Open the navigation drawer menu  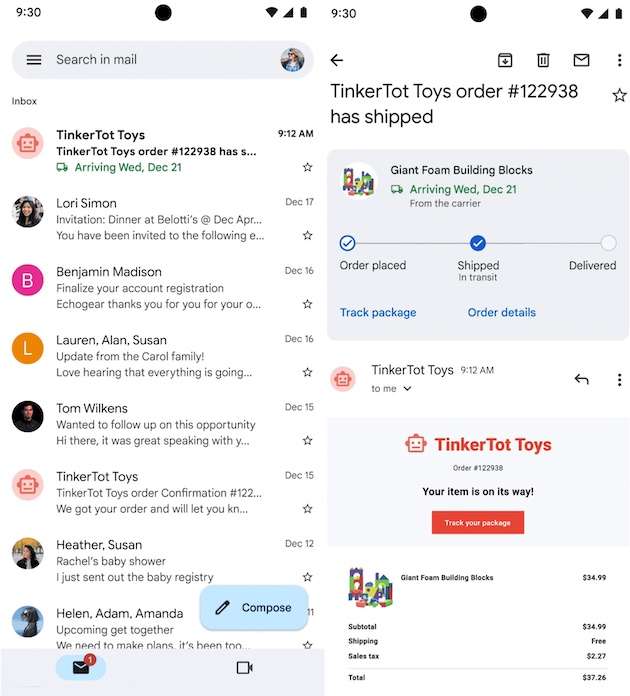(34, 60)
